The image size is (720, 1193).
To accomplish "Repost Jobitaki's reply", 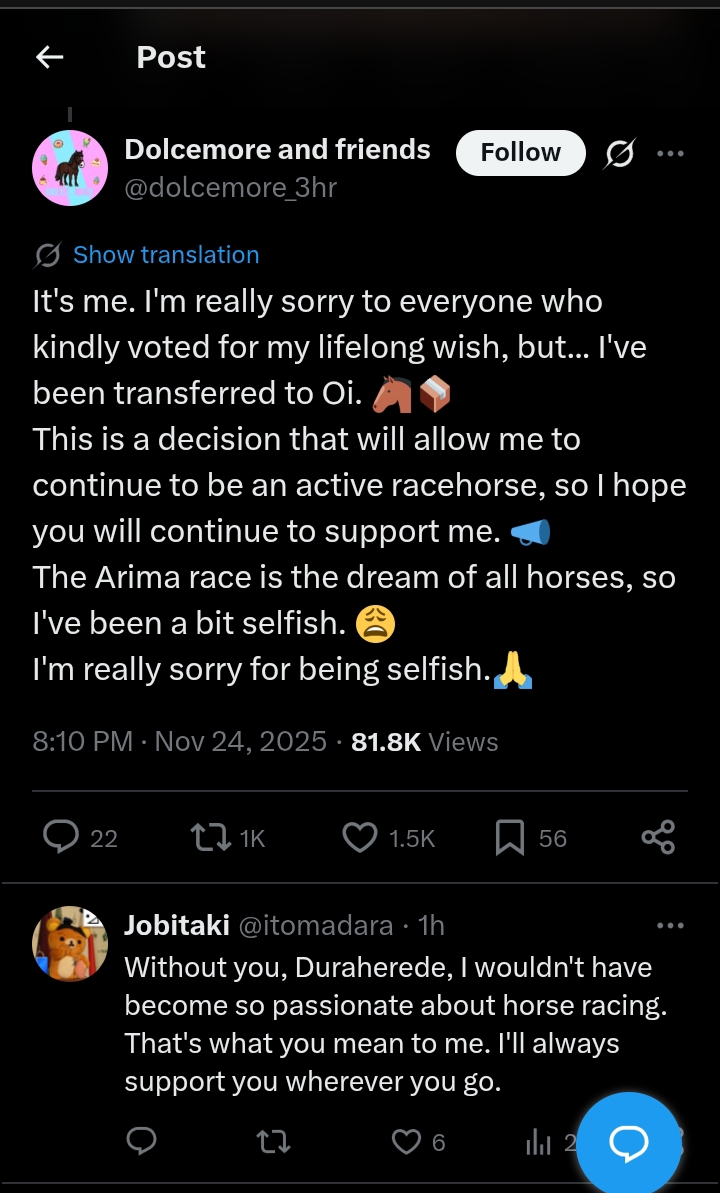I will 270,1142.
